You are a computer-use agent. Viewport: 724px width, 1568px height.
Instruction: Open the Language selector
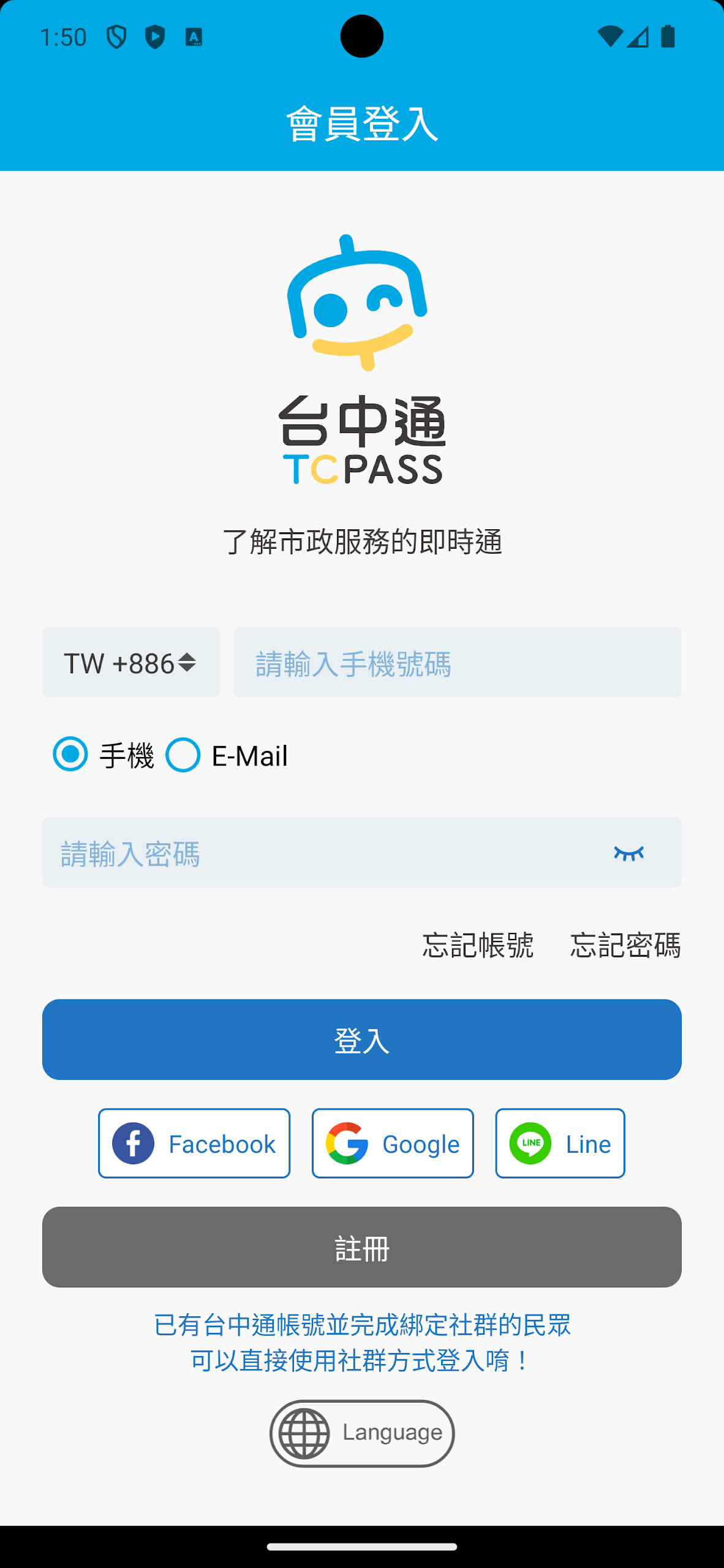coord(362,1433)
